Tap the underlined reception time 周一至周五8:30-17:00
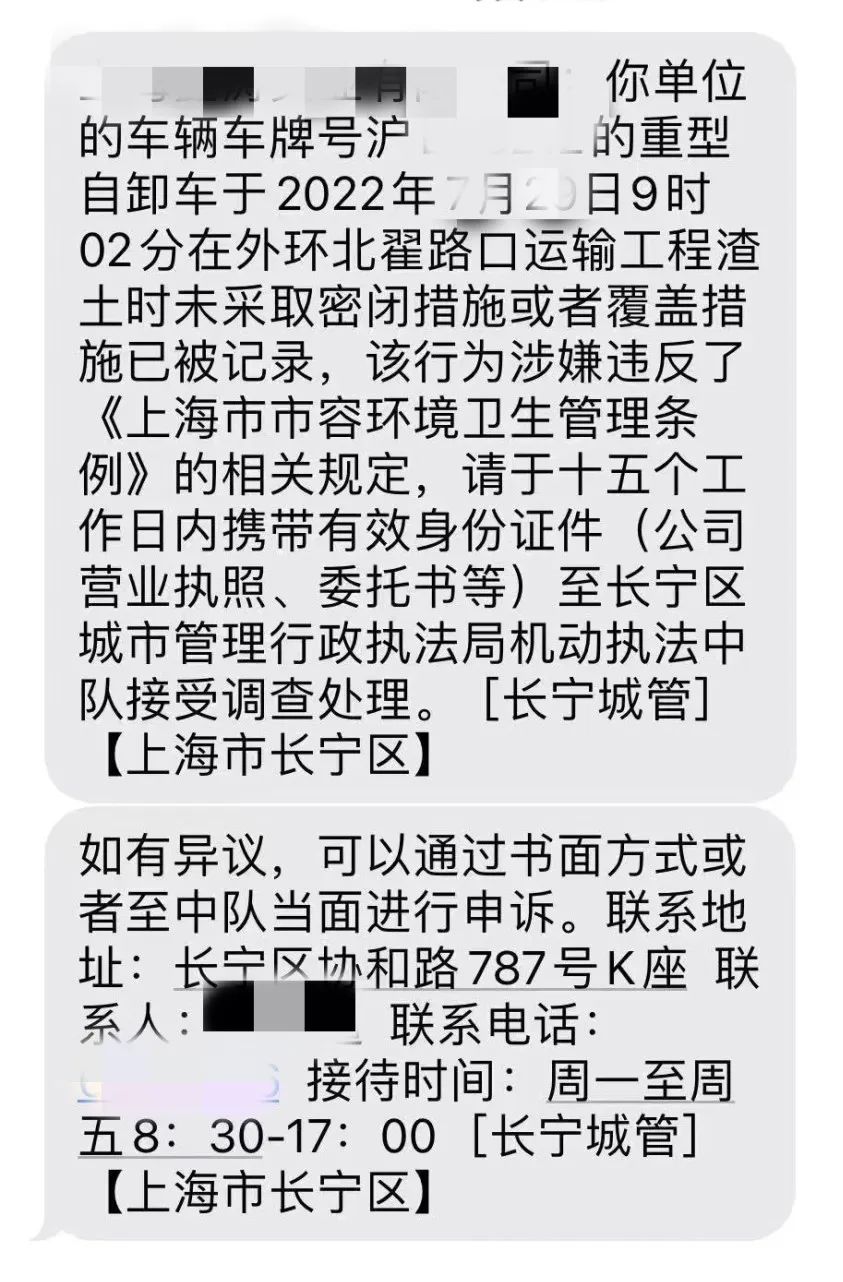The width and height of the screenshot is (843, 1282). (640, 1081)
